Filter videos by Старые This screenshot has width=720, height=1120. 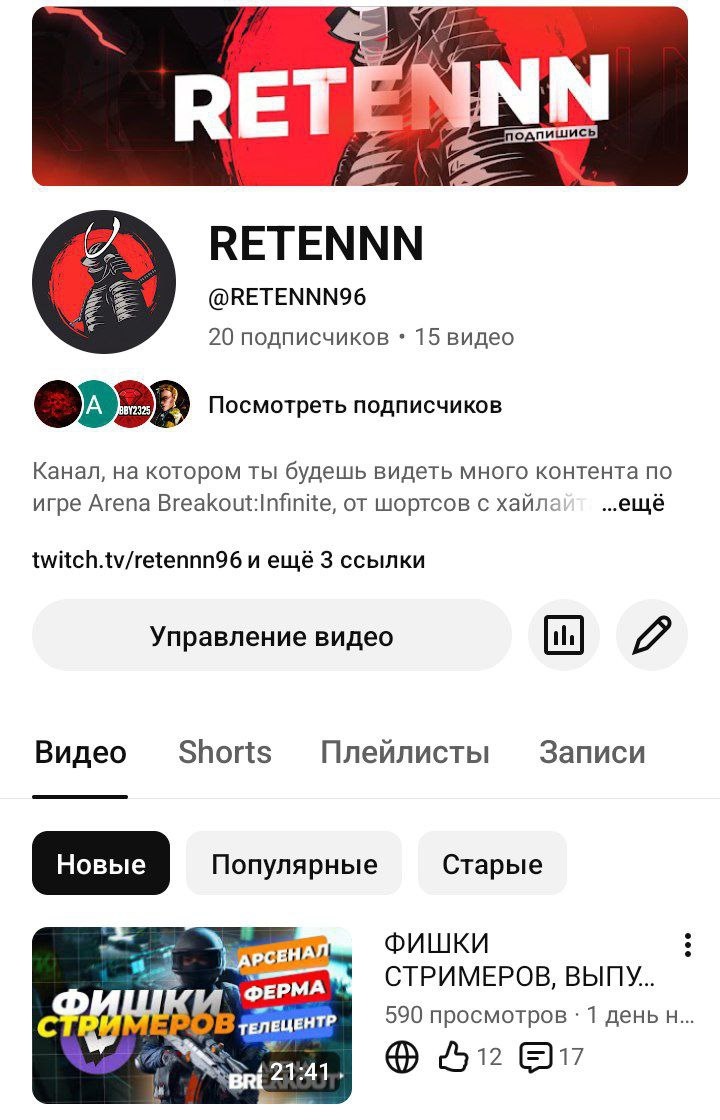(492, 864)
